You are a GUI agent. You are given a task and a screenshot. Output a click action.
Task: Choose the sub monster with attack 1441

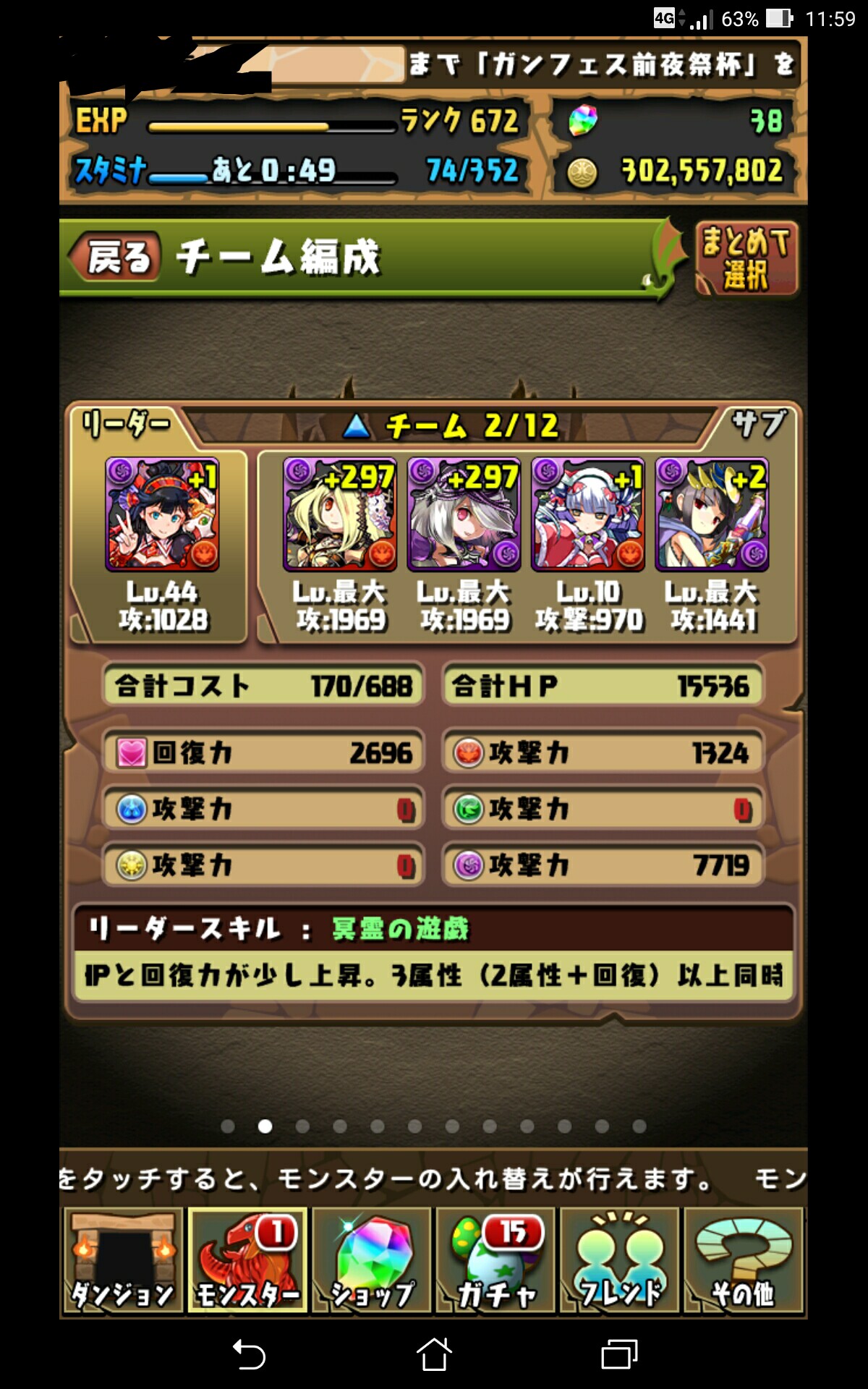[x=712, y=514]
